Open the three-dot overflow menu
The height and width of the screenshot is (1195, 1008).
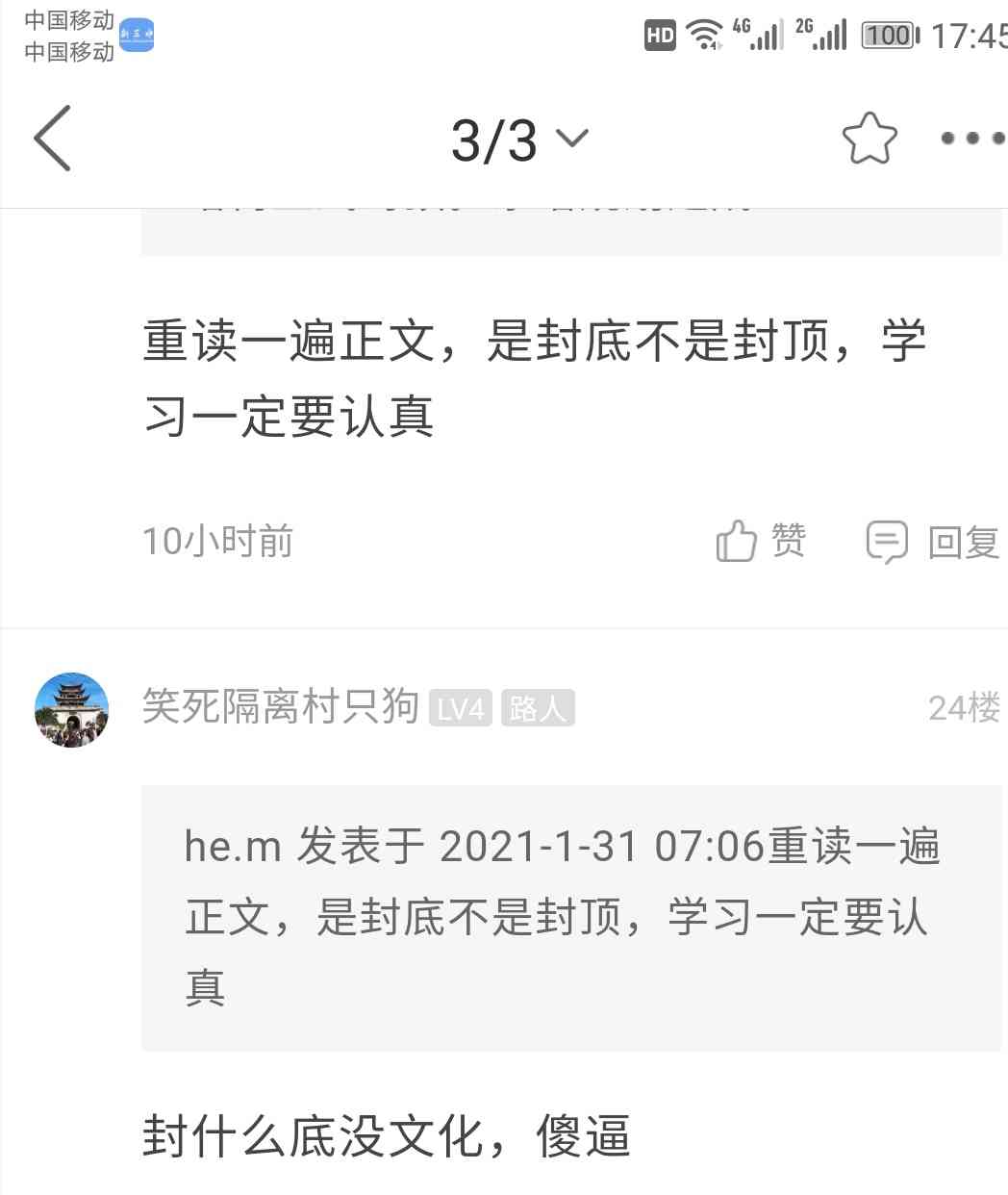[971, 139]
